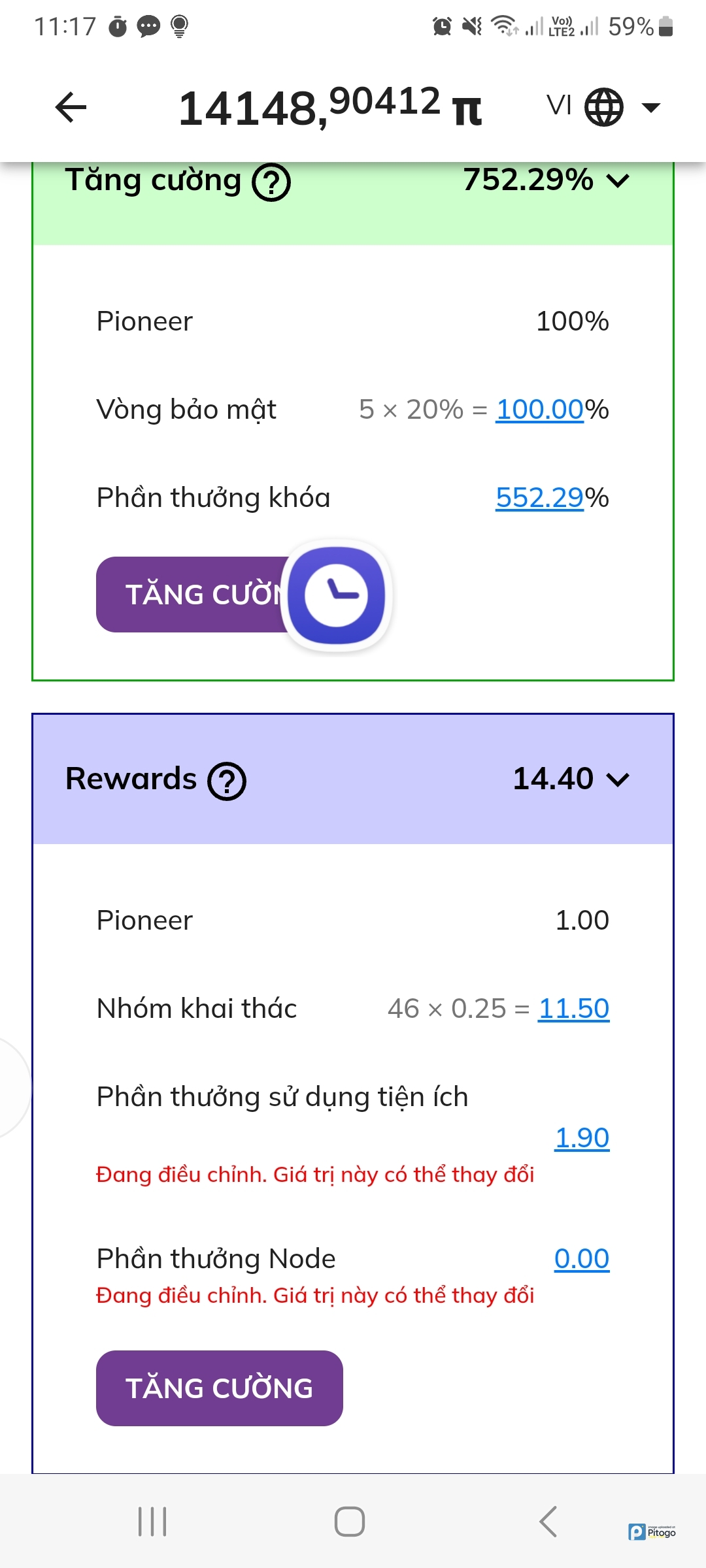The image size is (706, 1568).
Task: Go back using the top arrow
Action: coord(71,107)
